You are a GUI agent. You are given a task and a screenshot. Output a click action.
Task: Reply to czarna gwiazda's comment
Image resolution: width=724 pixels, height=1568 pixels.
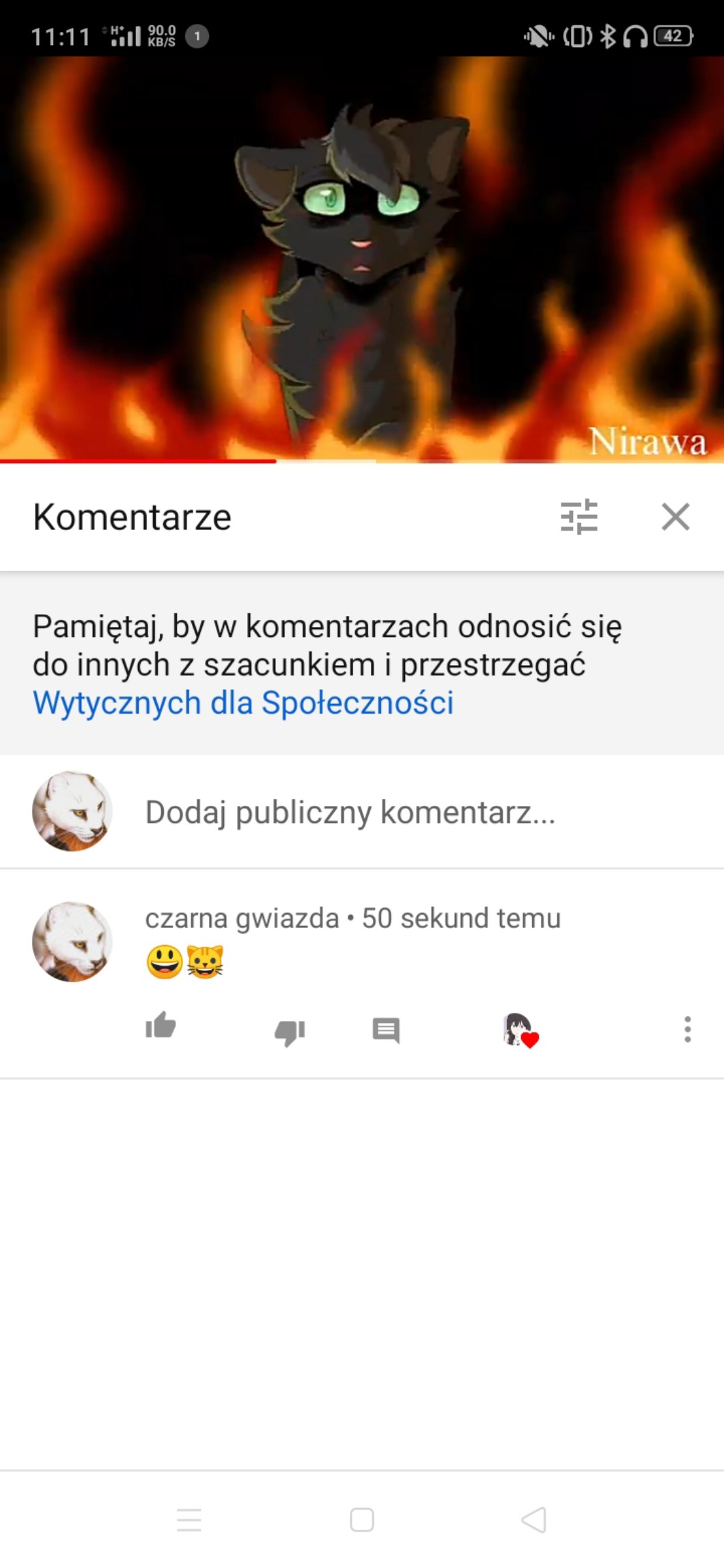coord(386,1030)
